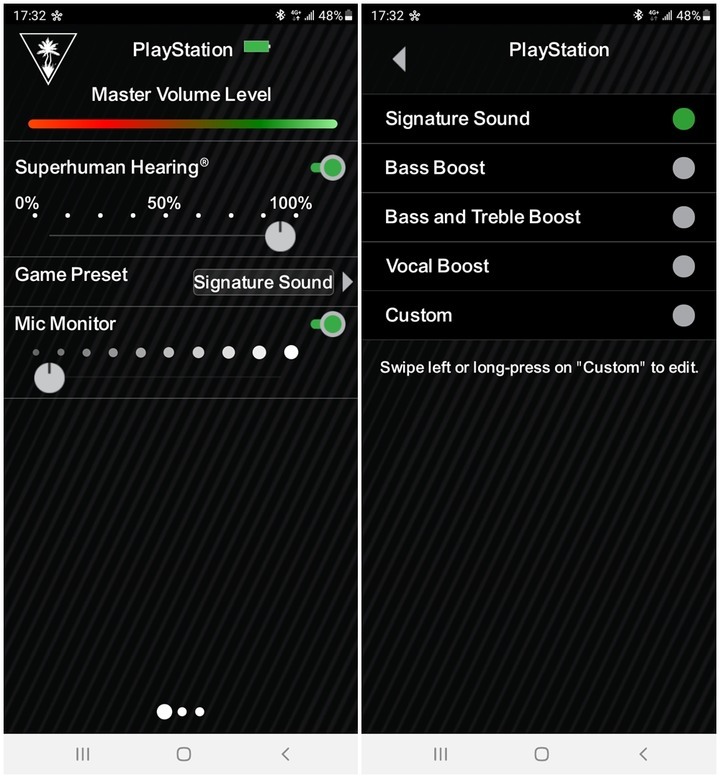Click the back navigation arrow in the bottom bar
Viewport: 720px width, 778px height.
(x=285, y=754)
